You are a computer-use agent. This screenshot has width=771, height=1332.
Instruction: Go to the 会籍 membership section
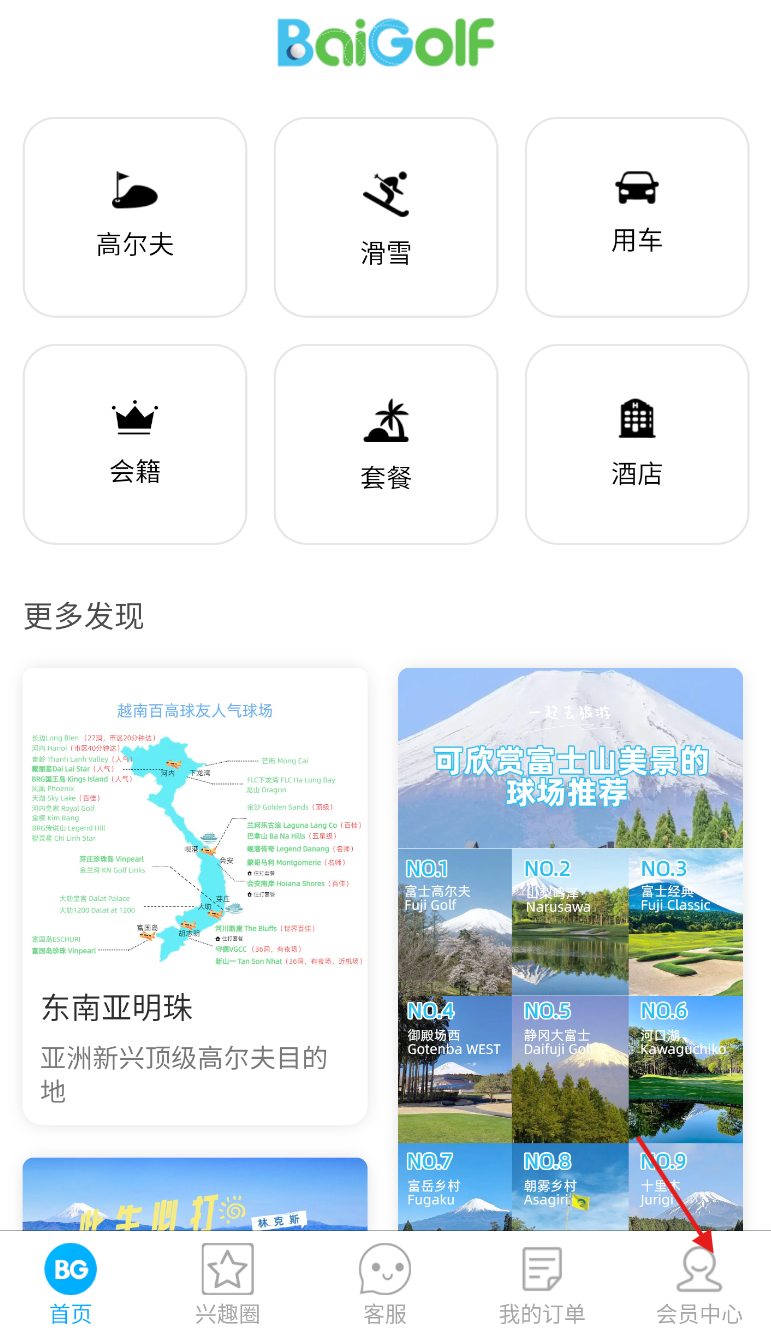(135, 444)
